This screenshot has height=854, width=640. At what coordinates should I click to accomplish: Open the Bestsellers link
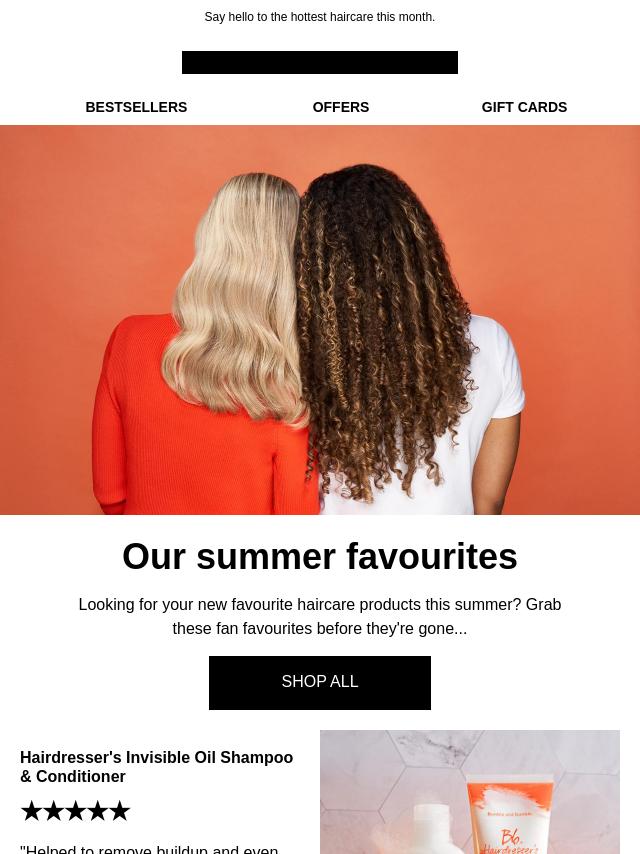click(136, 107)
